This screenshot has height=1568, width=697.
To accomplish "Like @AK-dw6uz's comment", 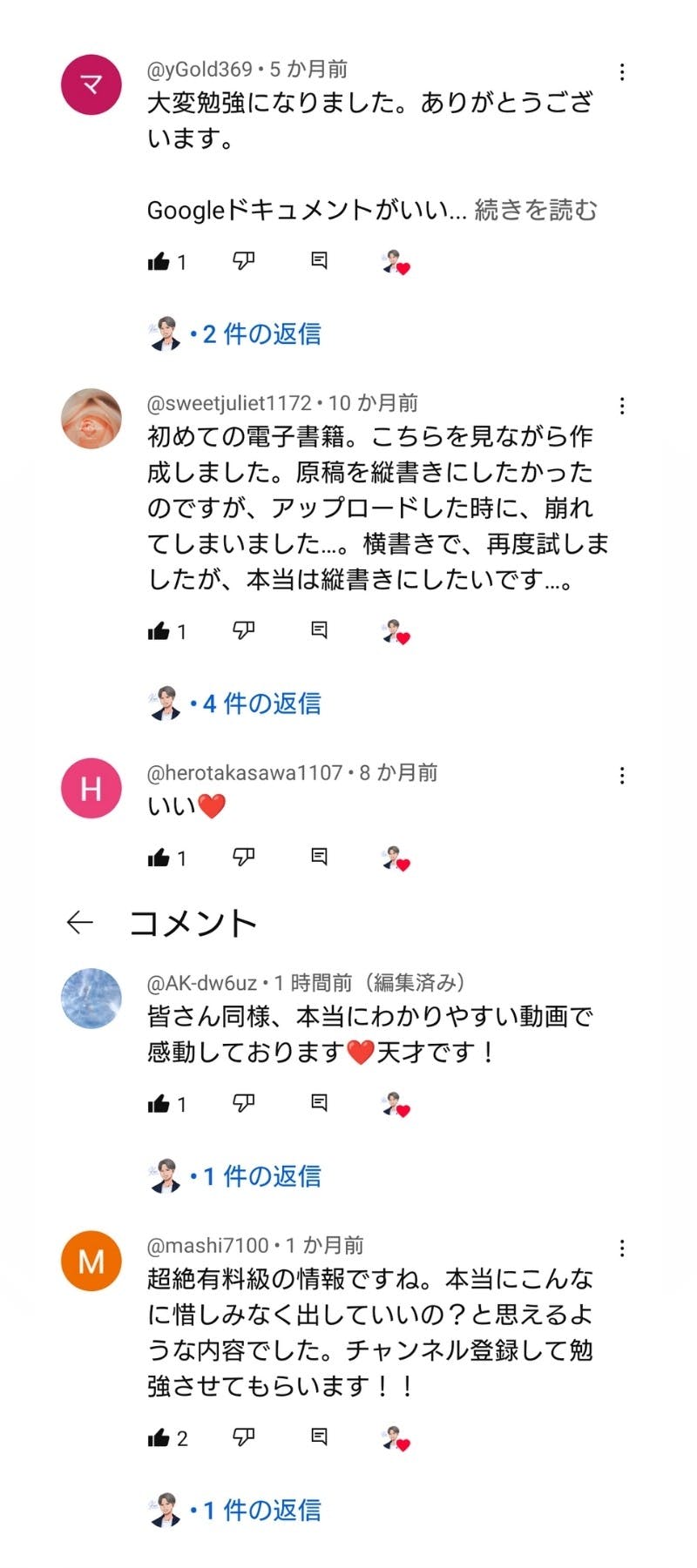I will pos(159,1104).
